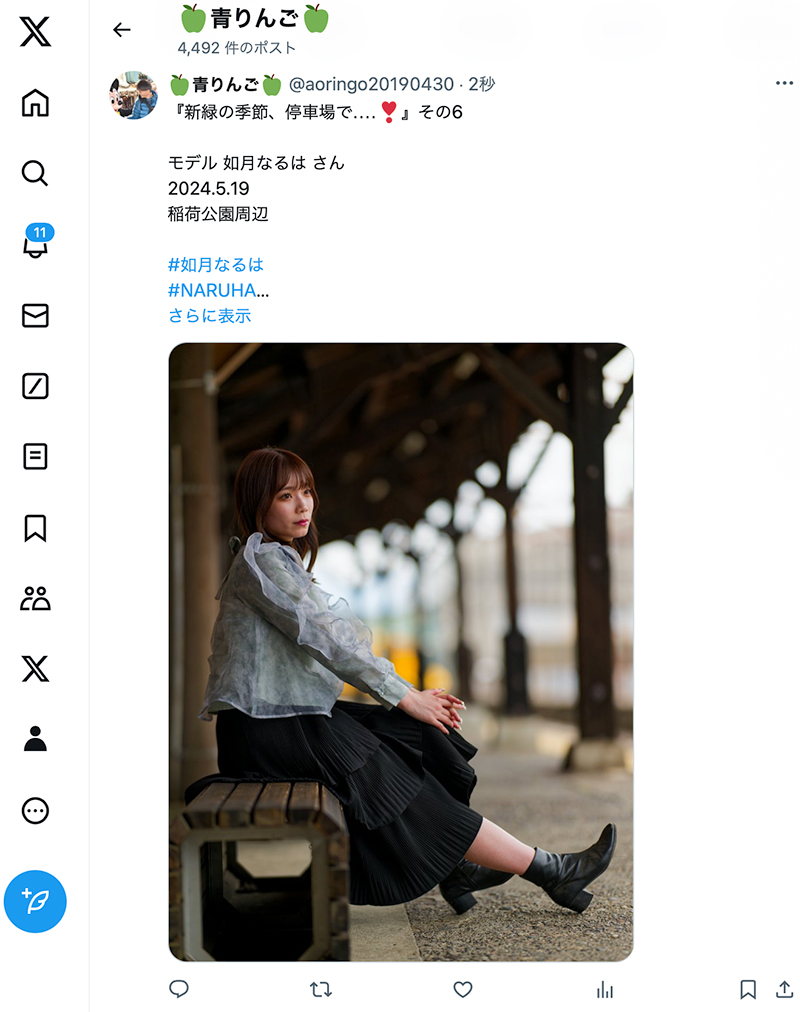The height and width of the screenshot is (1012, 800).
Task: Share the post
Action: tap(784, 989)
